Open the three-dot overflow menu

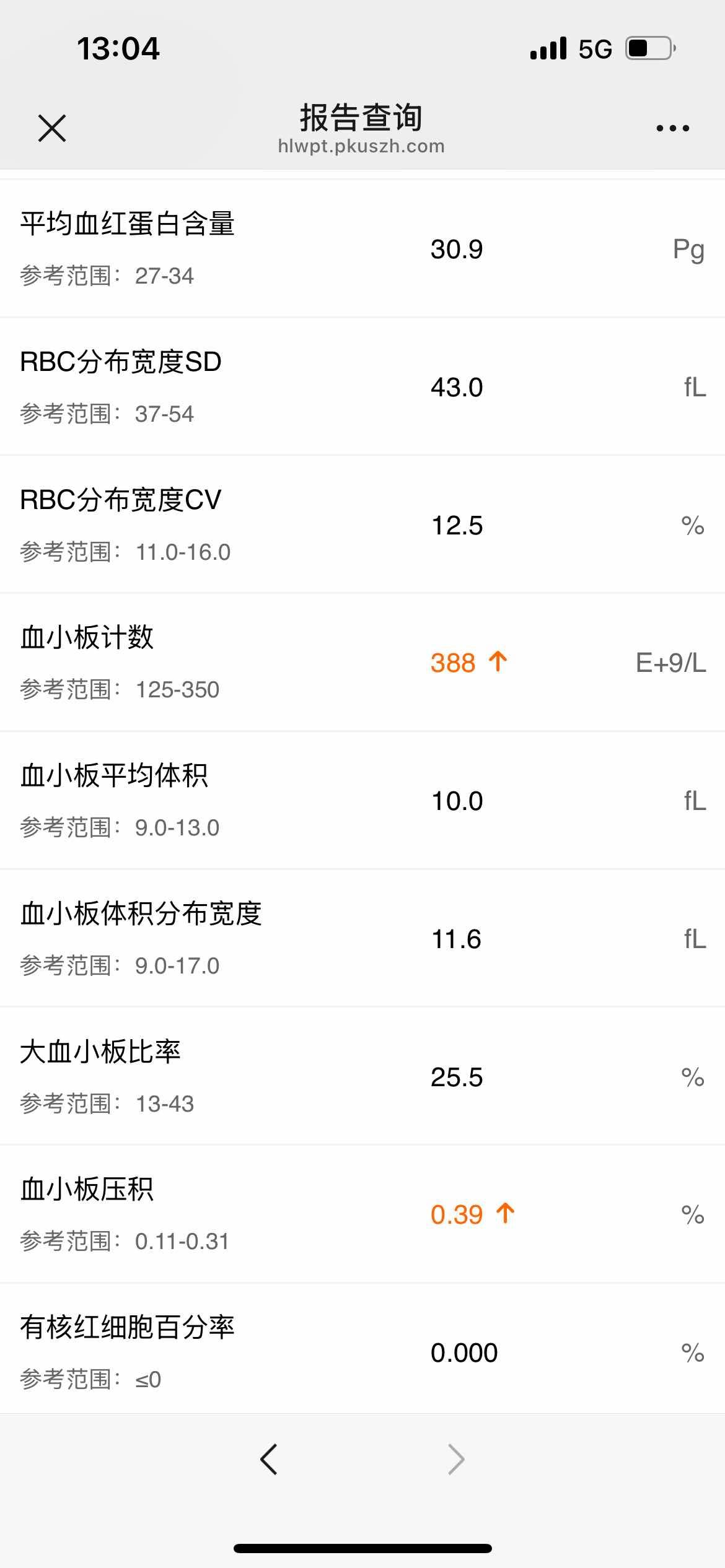point(672,128)
